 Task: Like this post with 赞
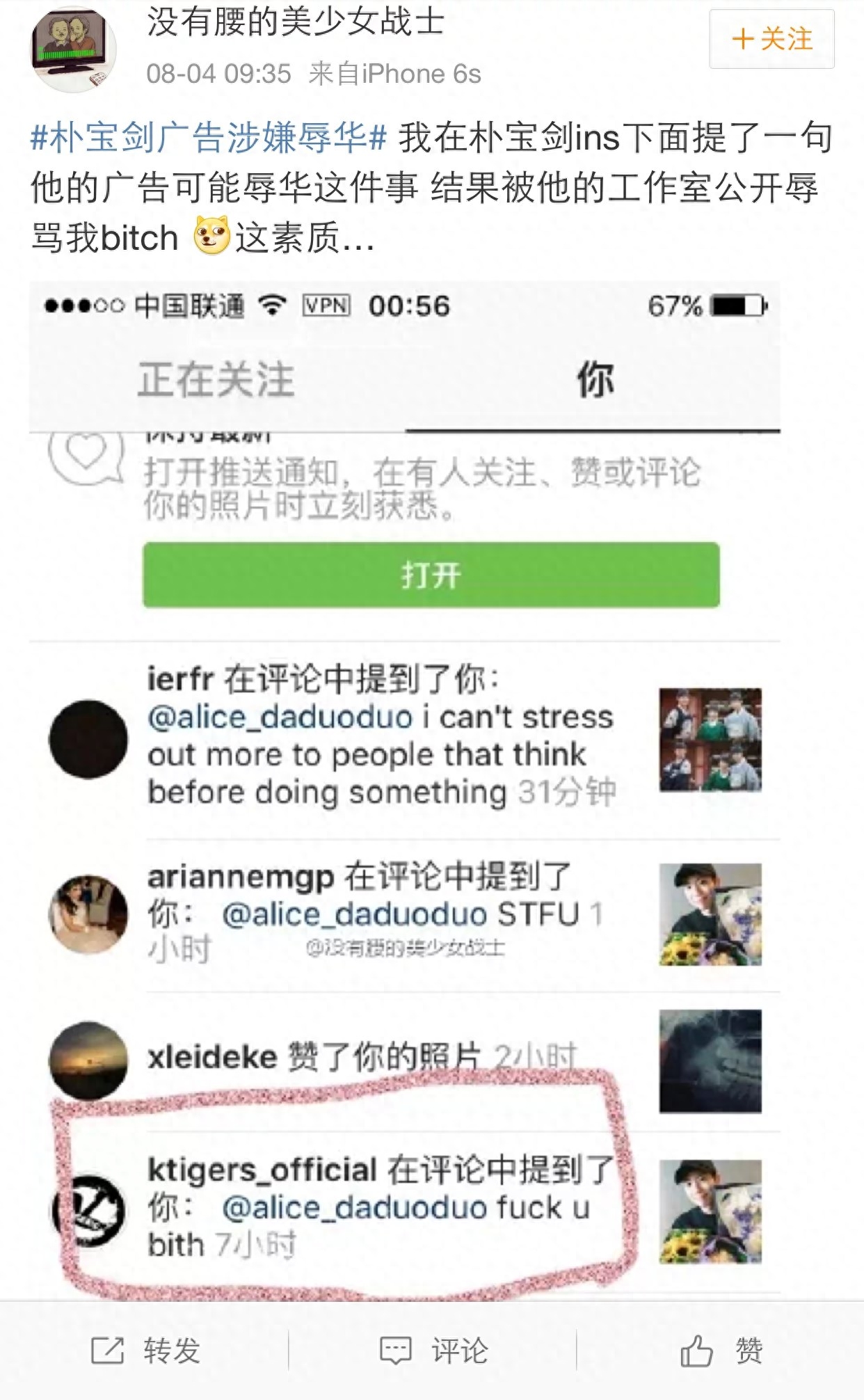[x=721, y=1351]
